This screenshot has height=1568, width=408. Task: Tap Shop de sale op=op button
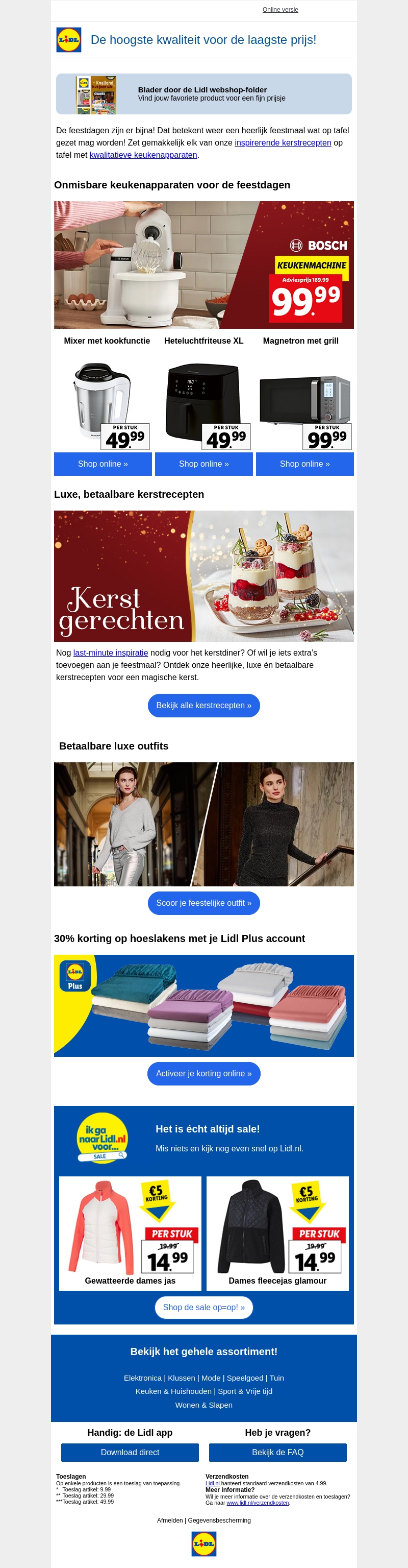click(x=203, y=1308)
